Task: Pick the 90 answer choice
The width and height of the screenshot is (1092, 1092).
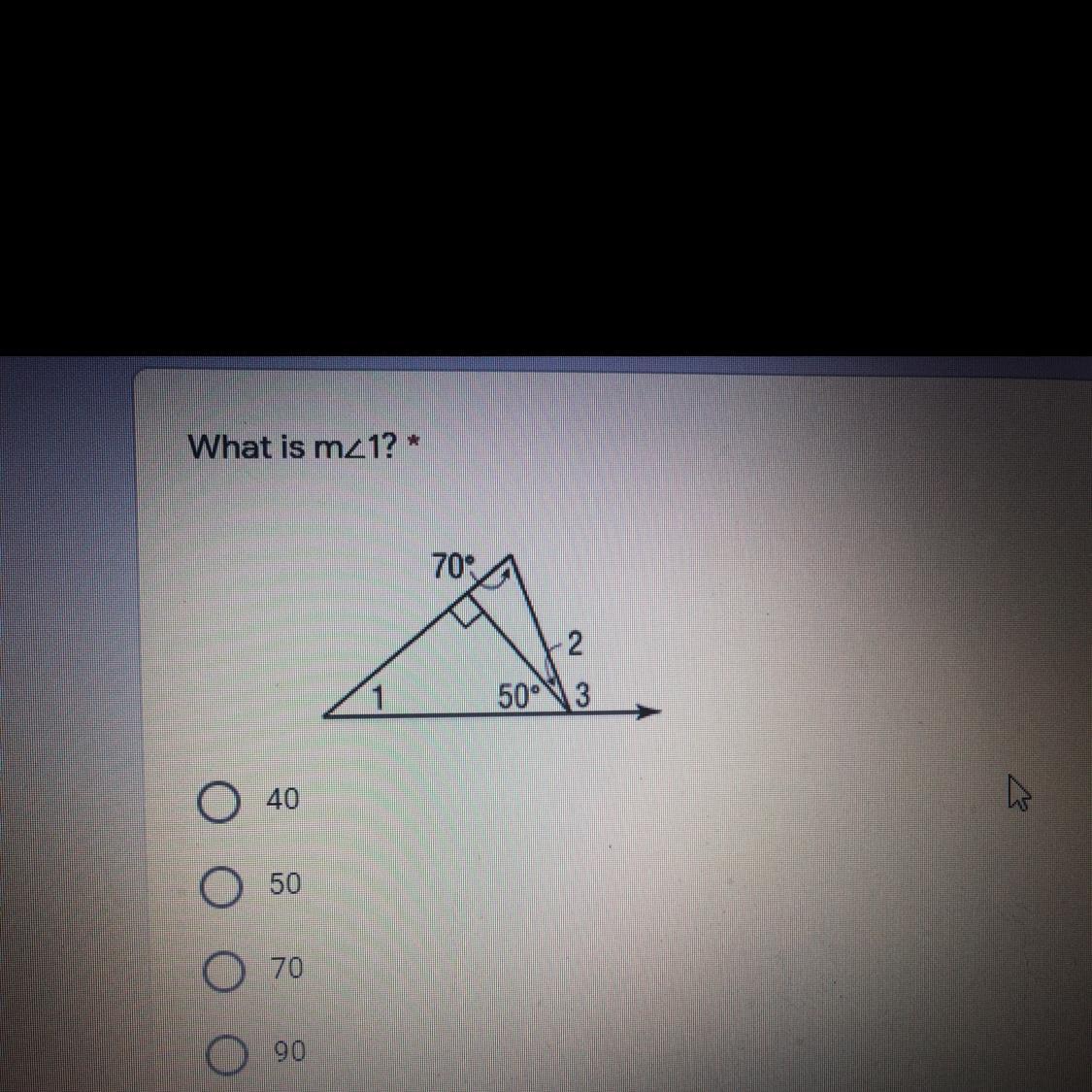Action: (227, 1055)
